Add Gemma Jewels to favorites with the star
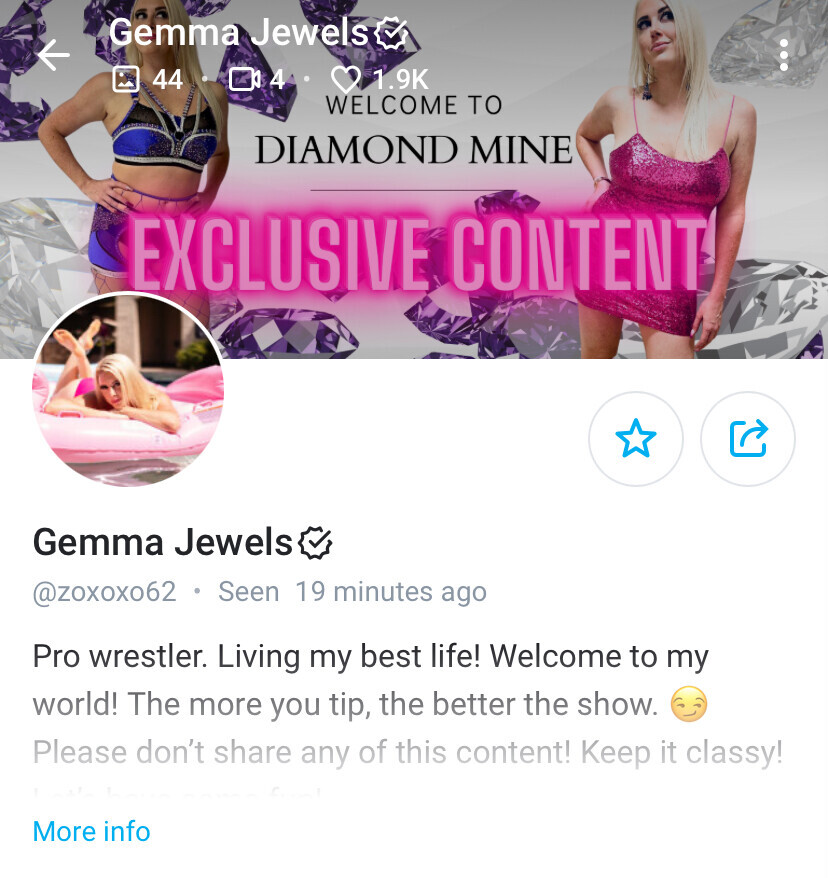 [636, 439]
